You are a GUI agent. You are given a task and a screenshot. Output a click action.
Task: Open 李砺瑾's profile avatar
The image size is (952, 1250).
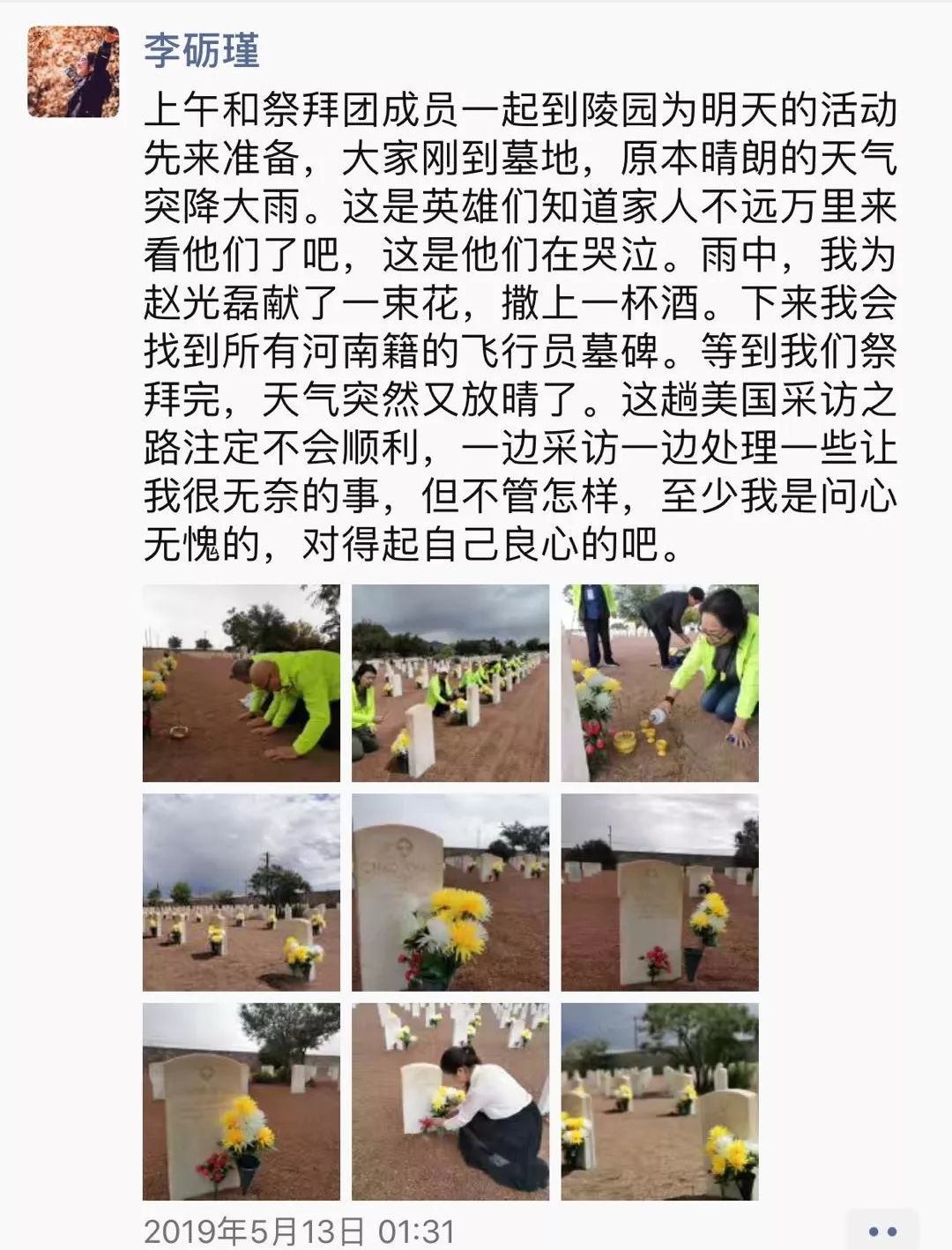[x=73, y=71]
